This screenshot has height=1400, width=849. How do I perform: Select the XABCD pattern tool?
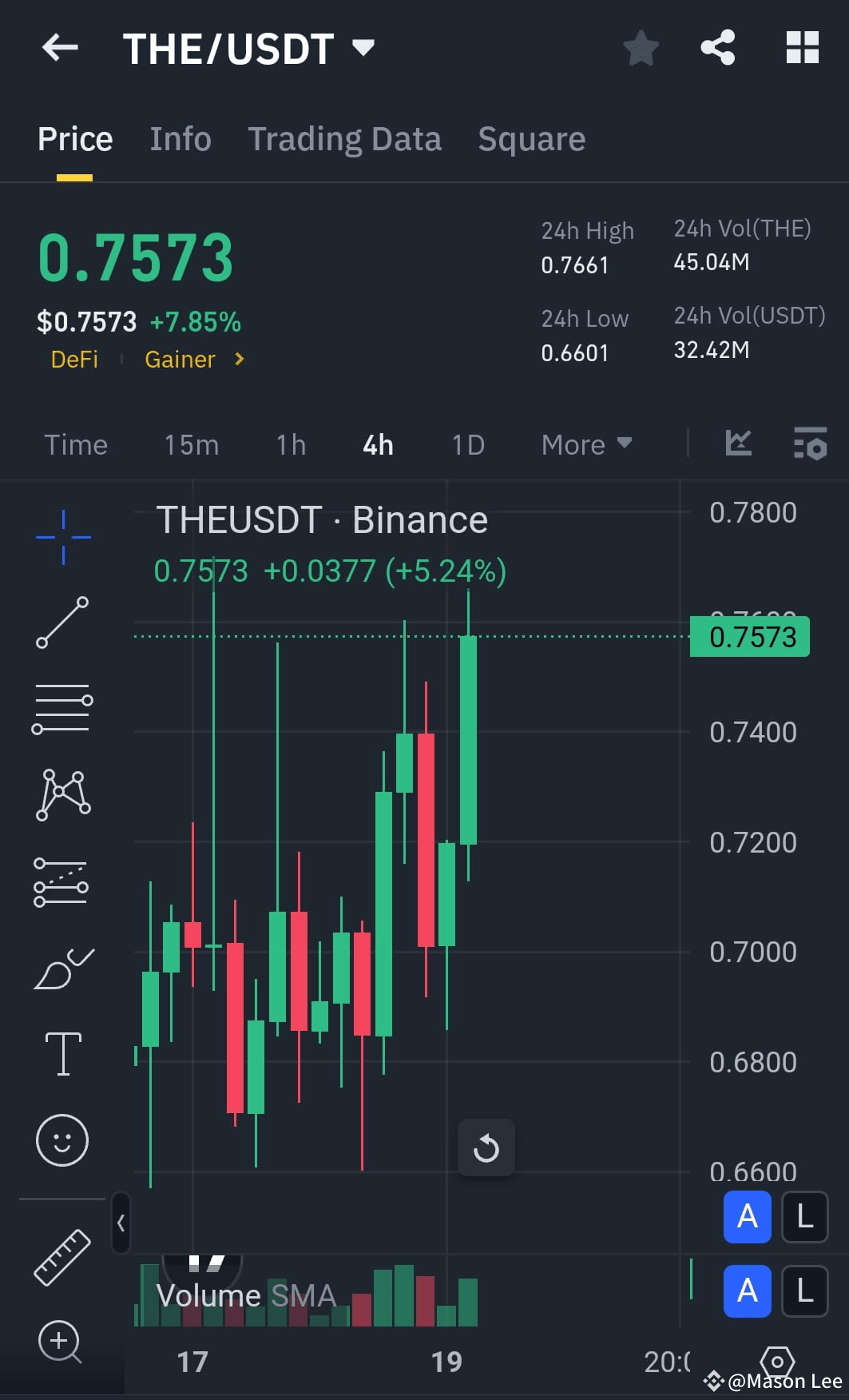(x=62, y=793)
